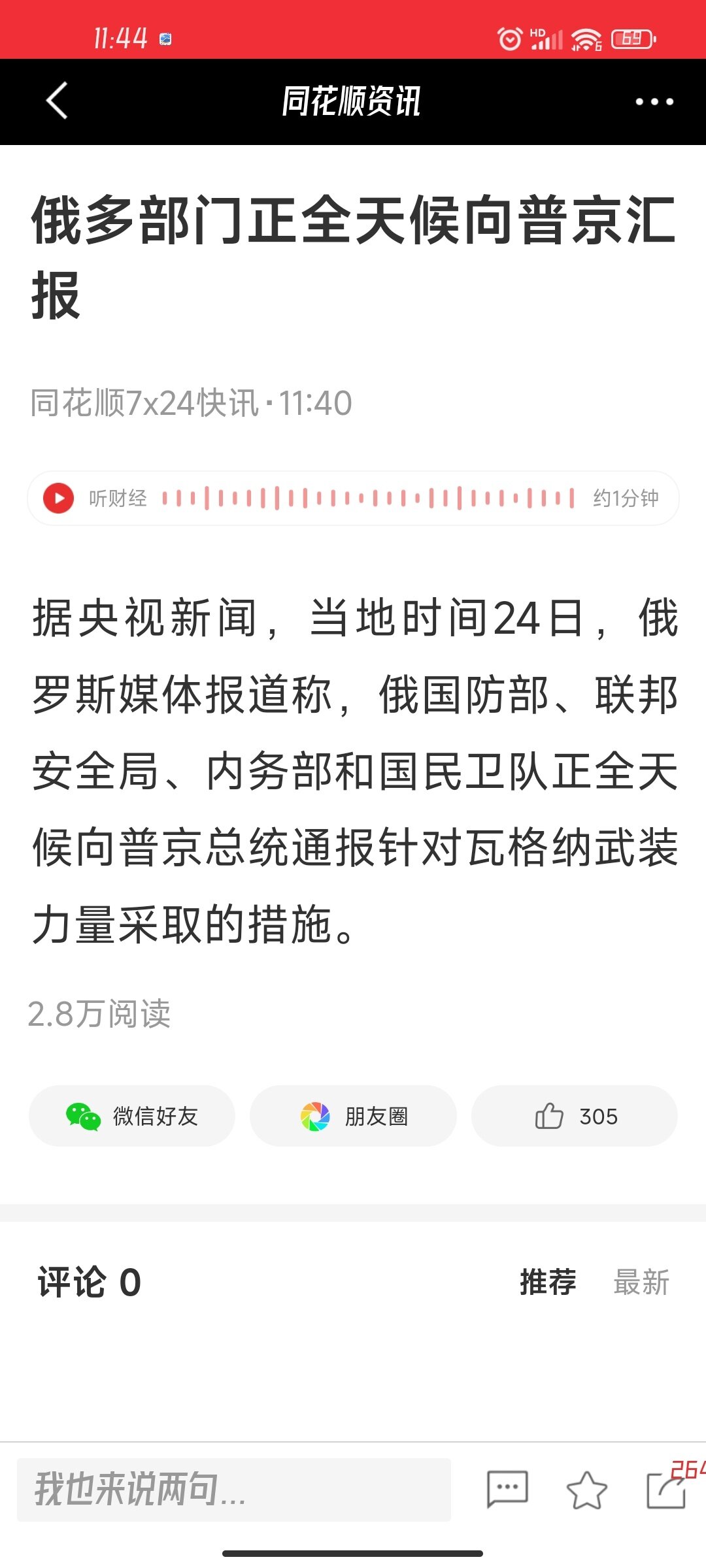The height and width of the screenshot is (1568, 706).
Task: Like the article with 305 likes
Action: (x=574, y=1116)
